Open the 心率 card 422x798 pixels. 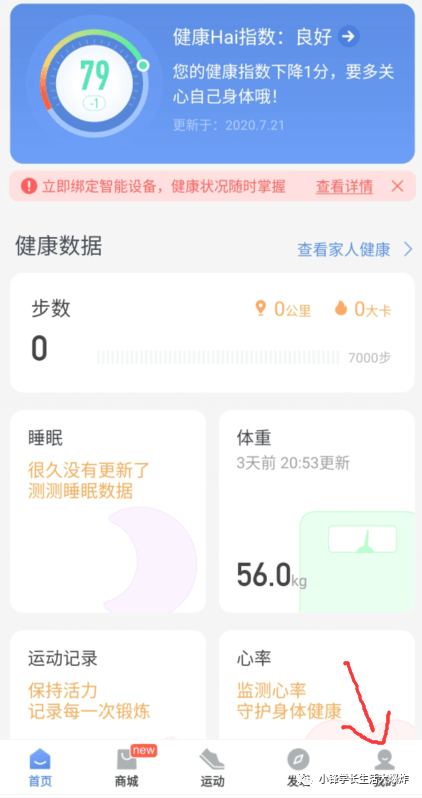click(317, 685)
